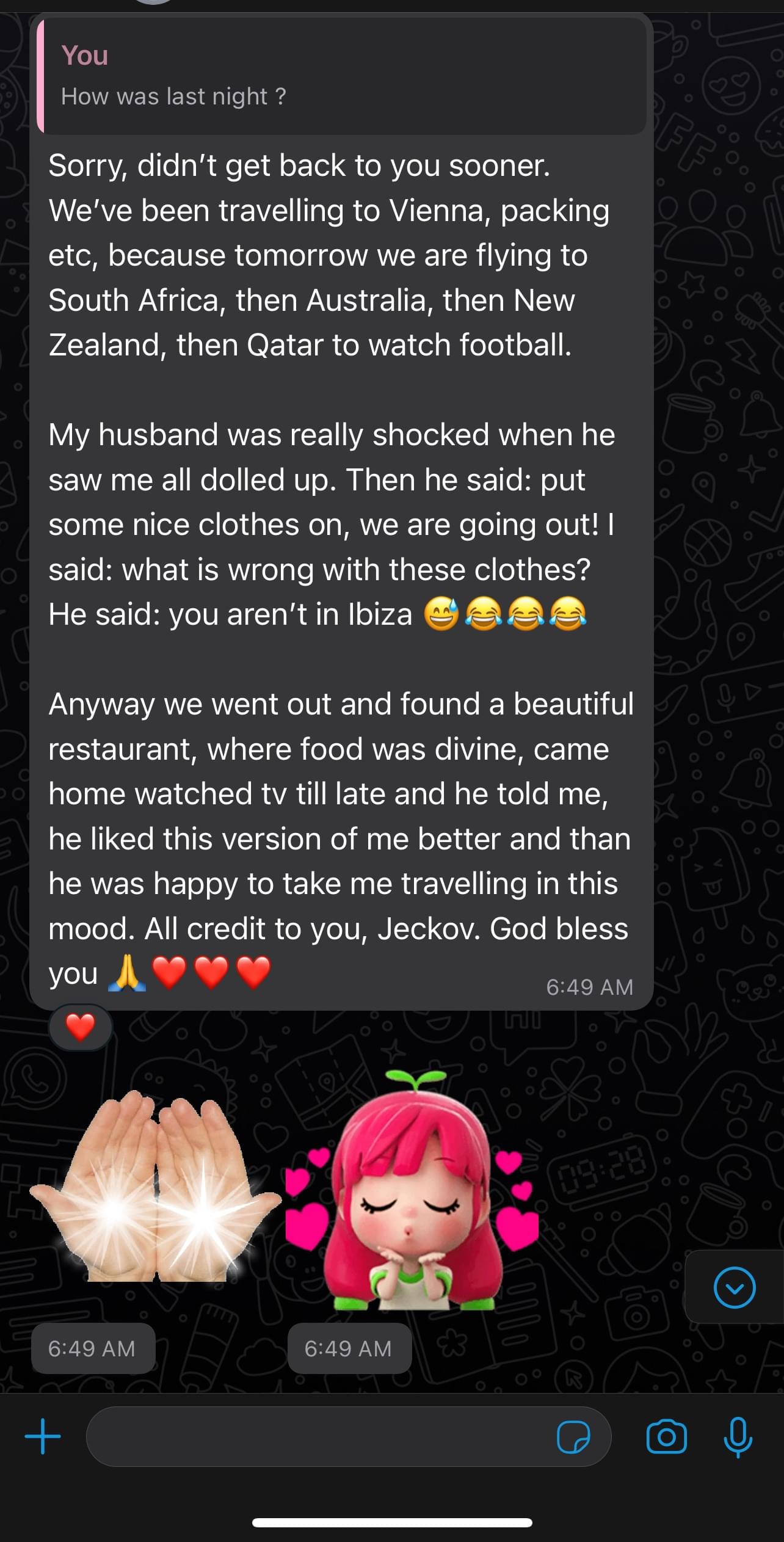
Task: View the heart reaction on the message
Action: coord(80,1027)
